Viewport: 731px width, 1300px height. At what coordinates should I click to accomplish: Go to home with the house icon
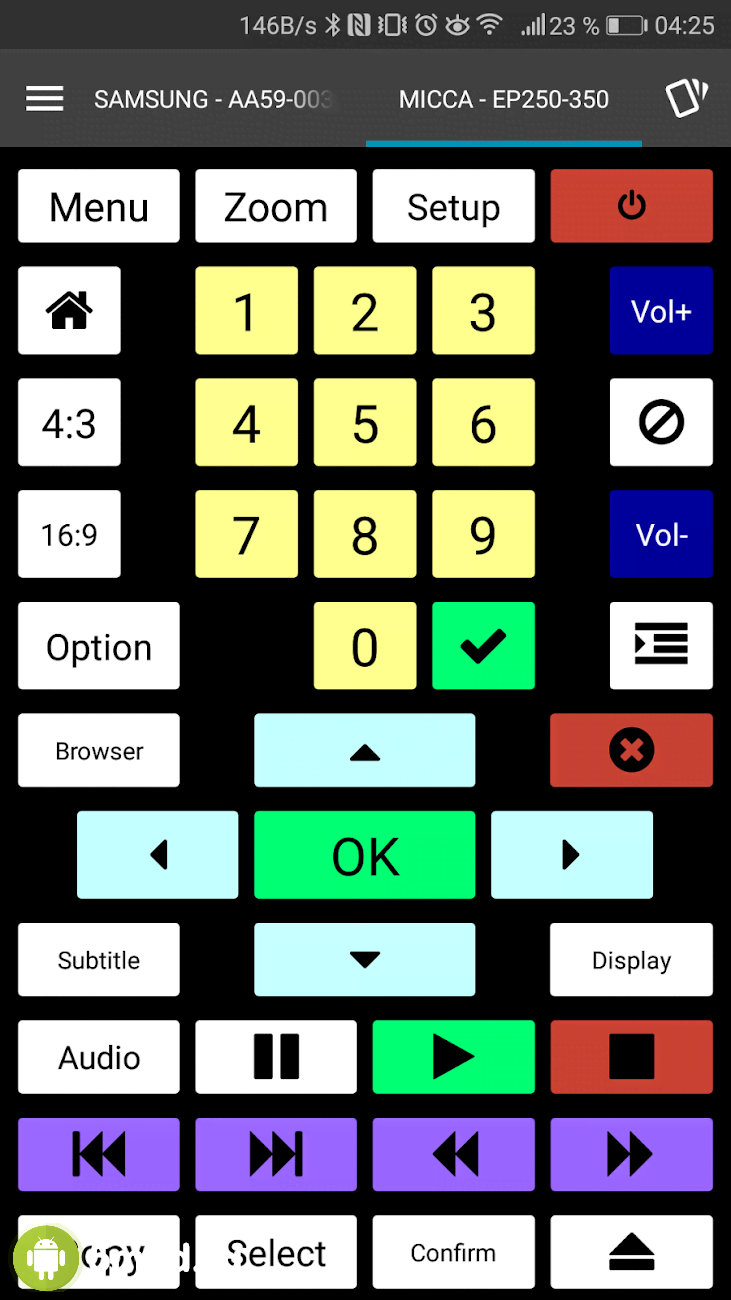(69, 310)
